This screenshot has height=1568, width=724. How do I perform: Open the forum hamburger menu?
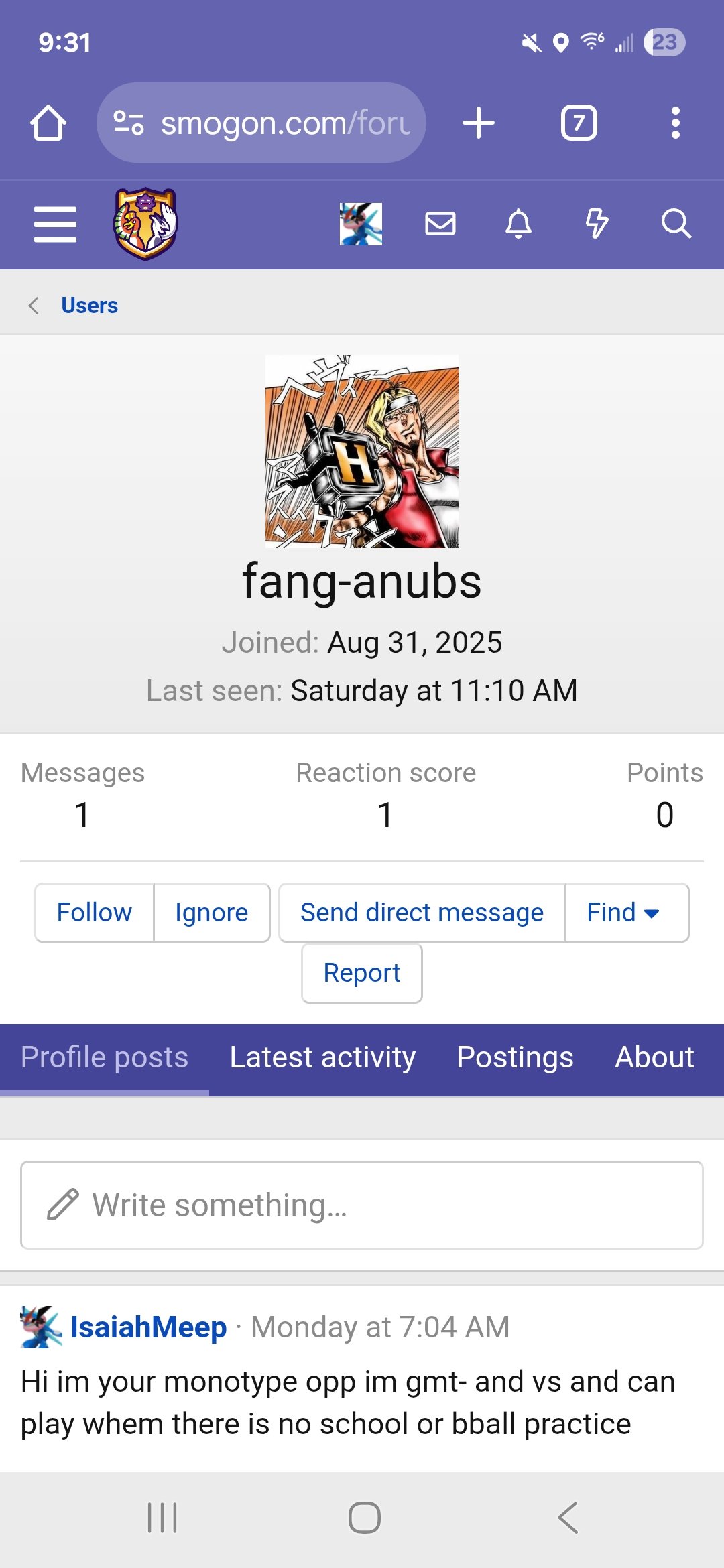pyautogui.click(x=55, y=224)
